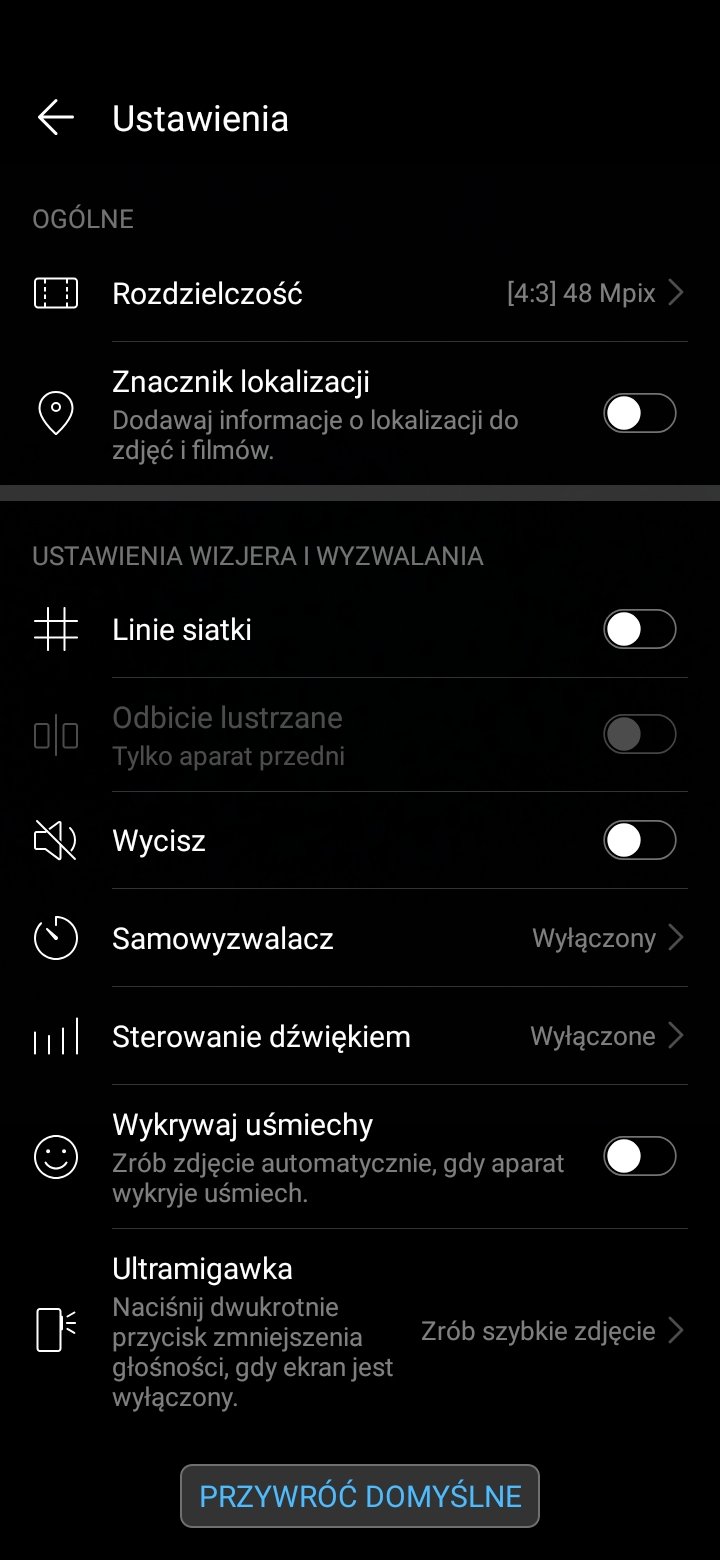Go back from Ustawienia
The width and height of the screenshot is (720, 1560).
pos(56,118)
